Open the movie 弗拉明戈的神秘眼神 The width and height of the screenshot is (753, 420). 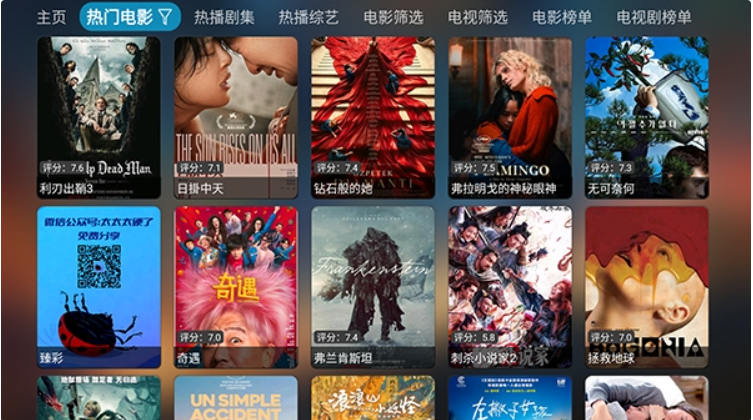pyautogui.click(x=510, y=116)
